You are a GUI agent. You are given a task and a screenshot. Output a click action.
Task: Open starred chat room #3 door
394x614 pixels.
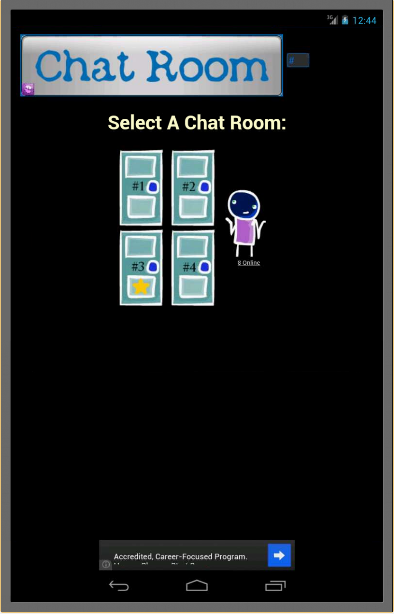tap(141, 268)
